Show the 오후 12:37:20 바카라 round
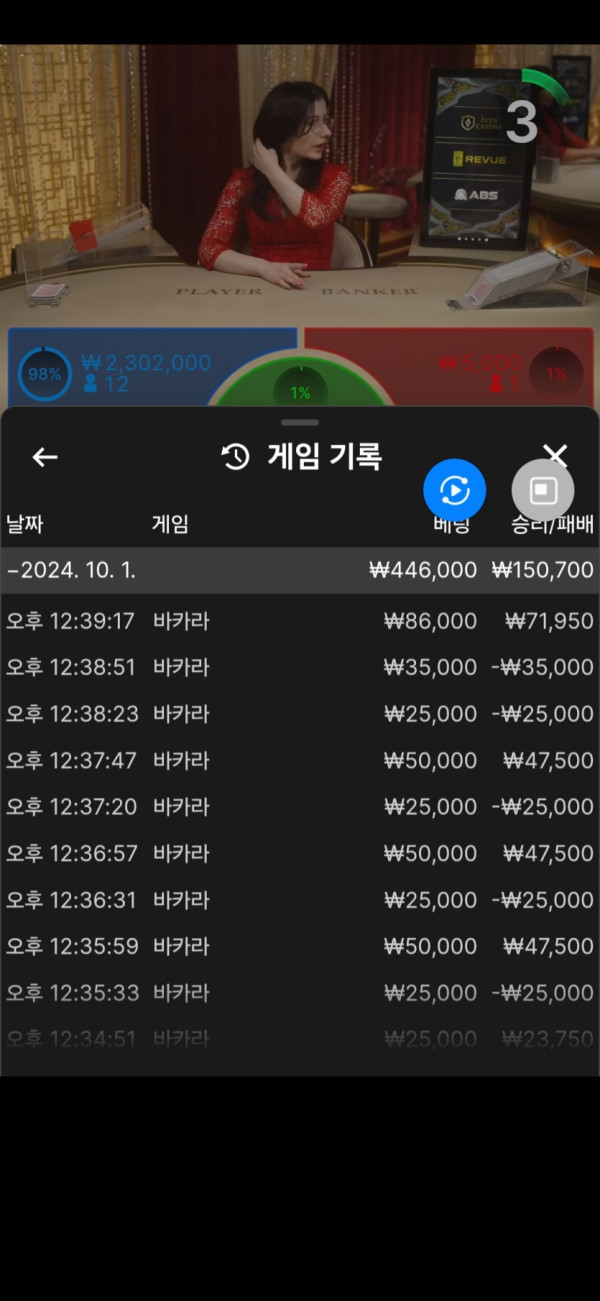Image resolution: width=600 pixels, height=1301 pixels. [x=300, y=807]
